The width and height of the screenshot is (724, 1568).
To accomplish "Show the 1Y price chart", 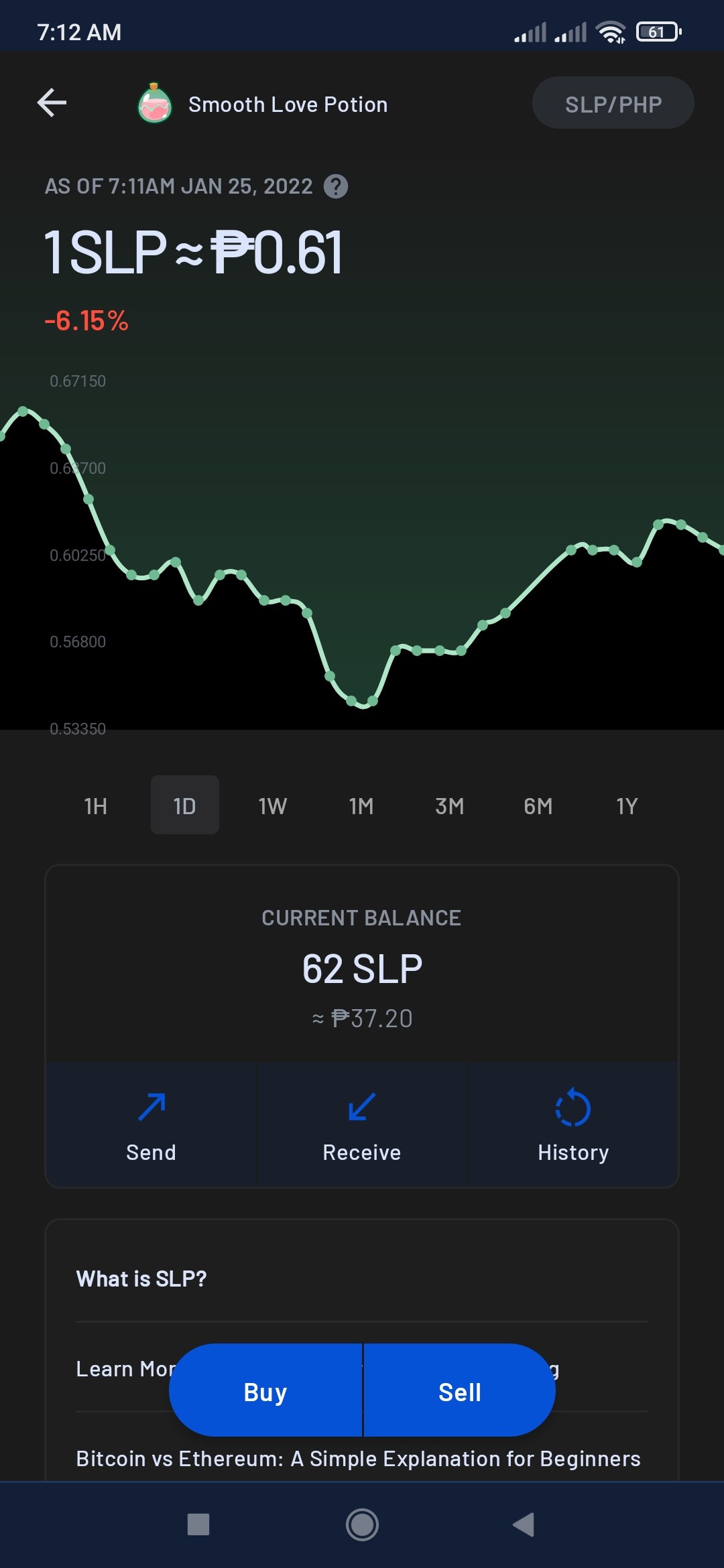I will click(627, 805).
